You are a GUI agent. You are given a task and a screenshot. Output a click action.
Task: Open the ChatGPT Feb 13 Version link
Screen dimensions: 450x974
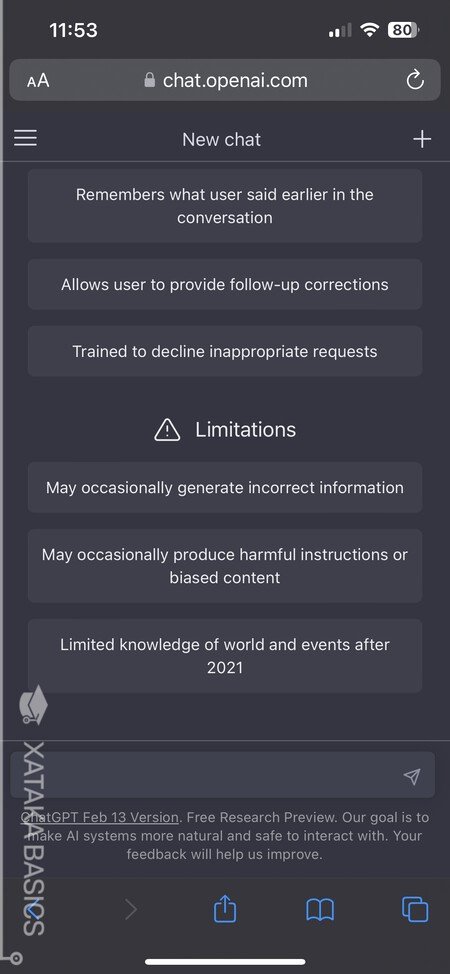(x=99, y=817)
